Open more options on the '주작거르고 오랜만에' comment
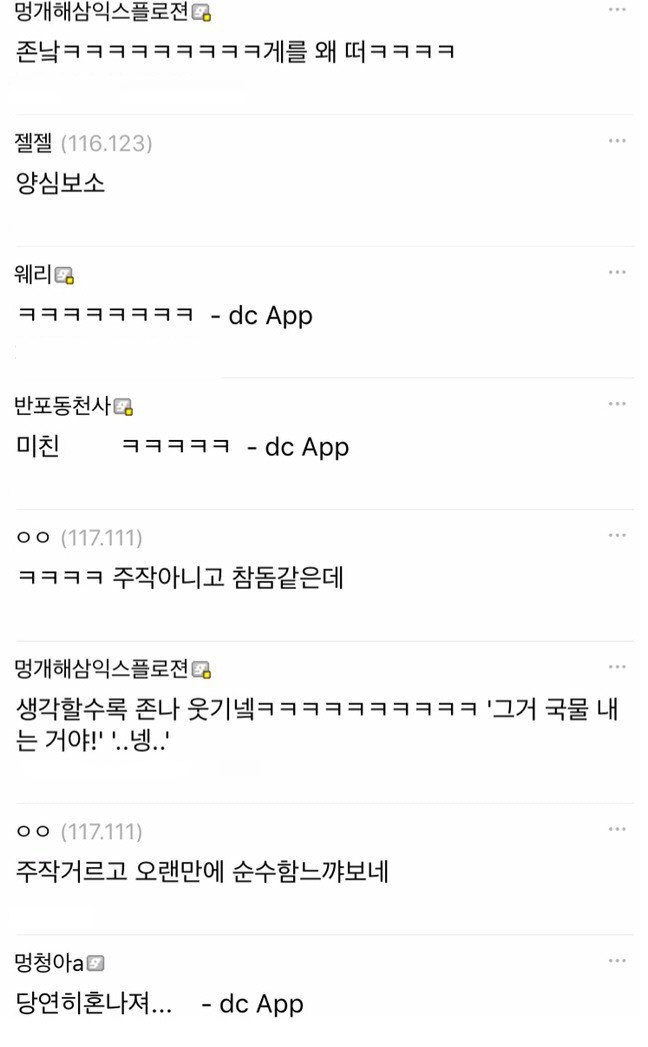Screen dimensions: 648x1047 pos(617,829)
